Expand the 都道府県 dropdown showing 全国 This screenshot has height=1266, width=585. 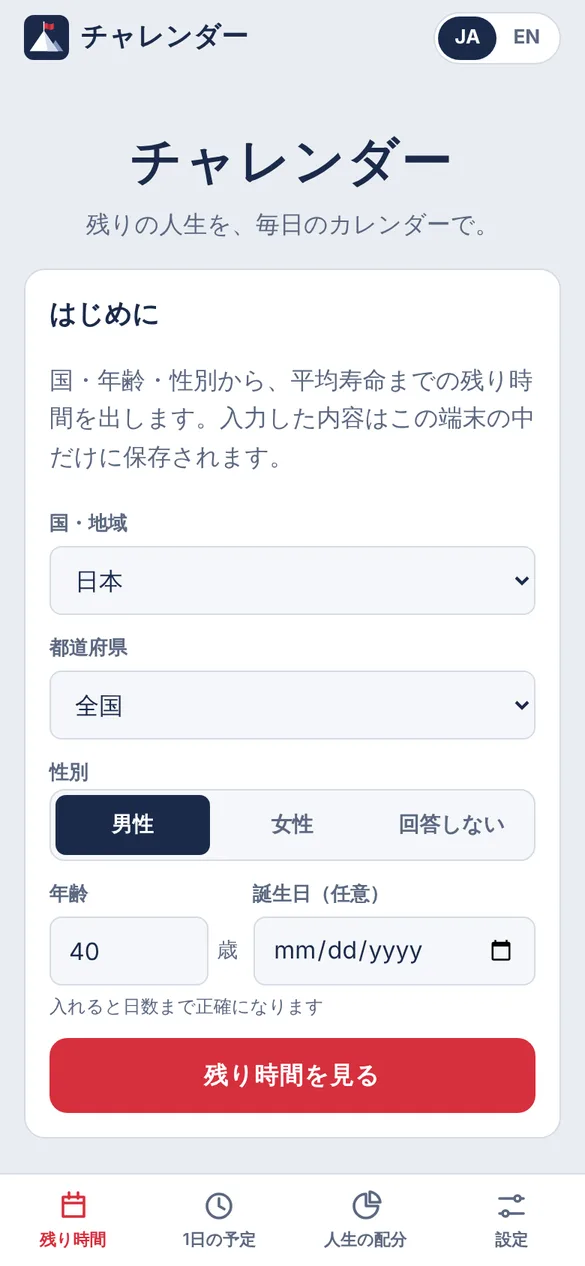tap(292, 705)
